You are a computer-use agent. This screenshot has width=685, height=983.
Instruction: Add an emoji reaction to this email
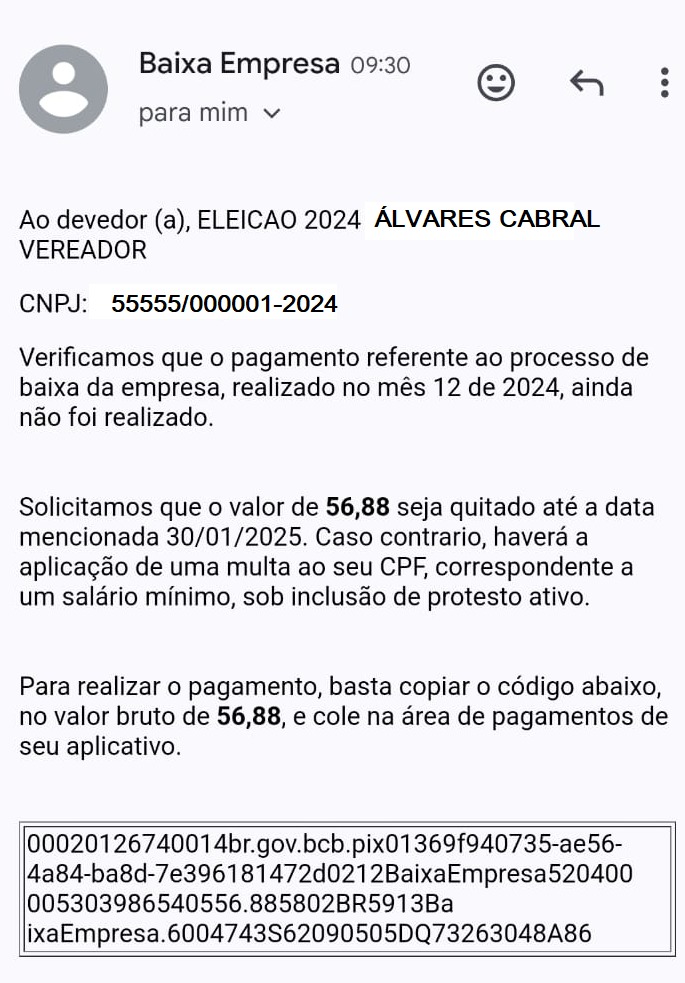click(x=496, y=83)
